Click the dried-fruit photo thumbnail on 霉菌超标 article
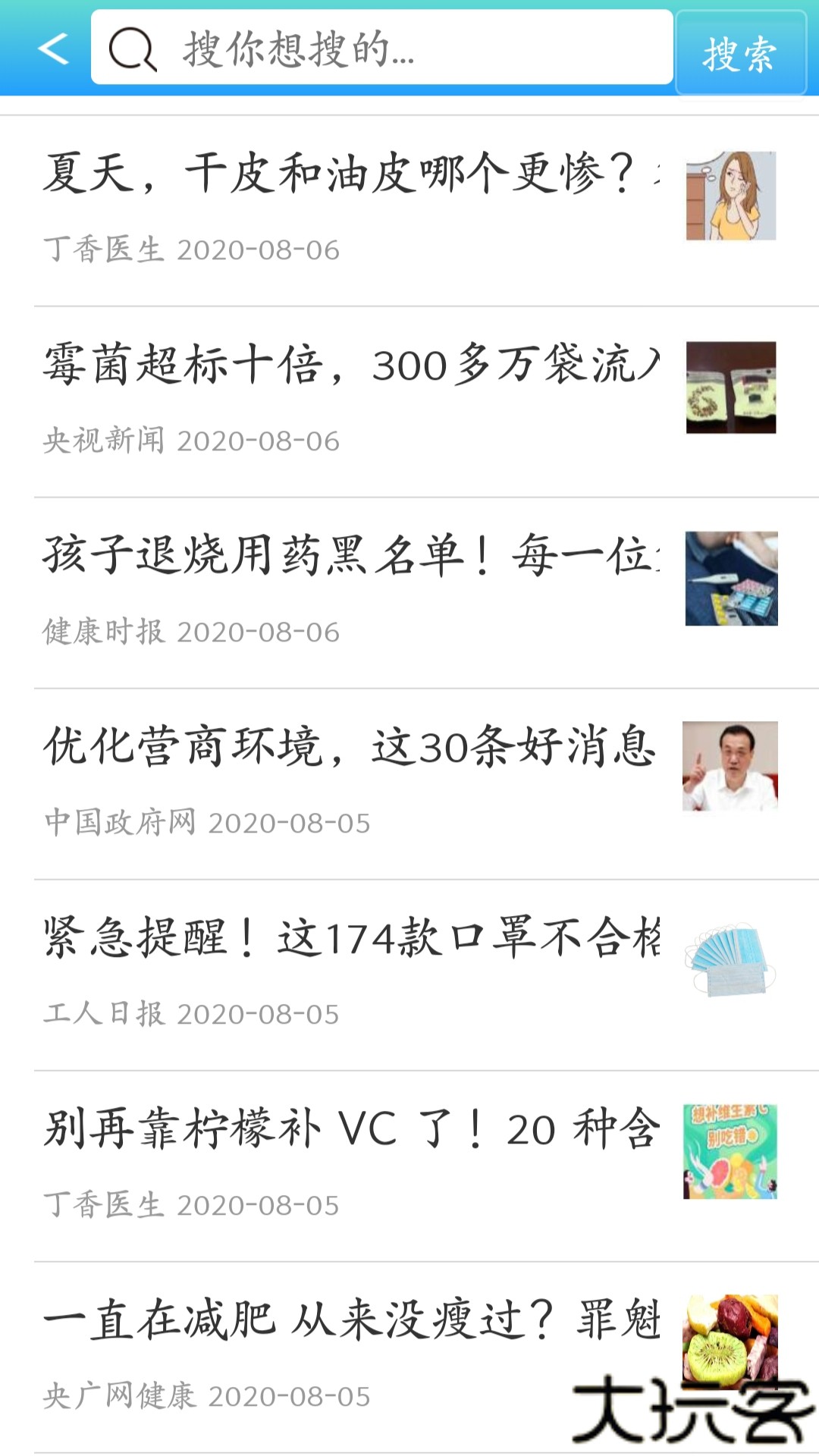 (x=730, y=387)
